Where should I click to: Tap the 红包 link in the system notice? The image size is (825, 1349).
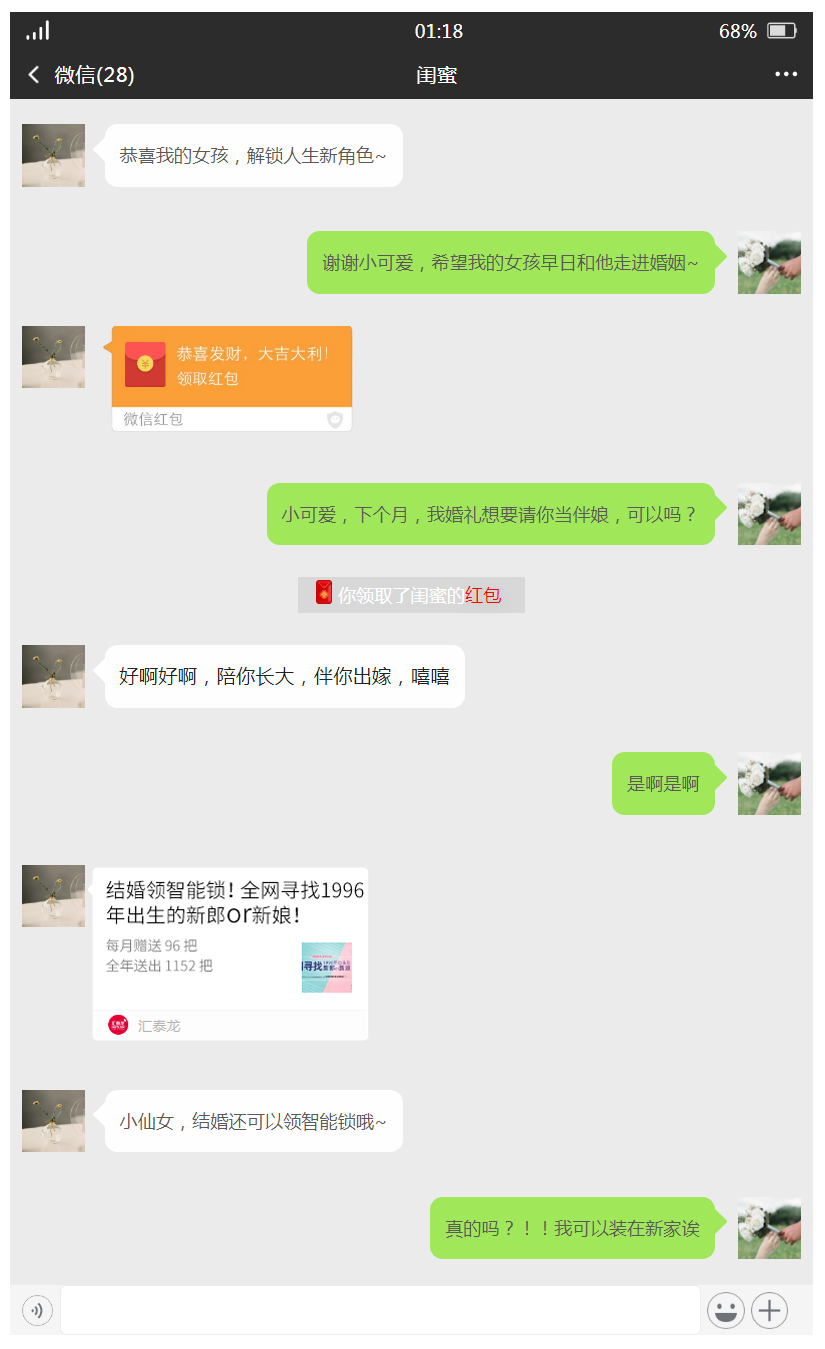[483, 596]
